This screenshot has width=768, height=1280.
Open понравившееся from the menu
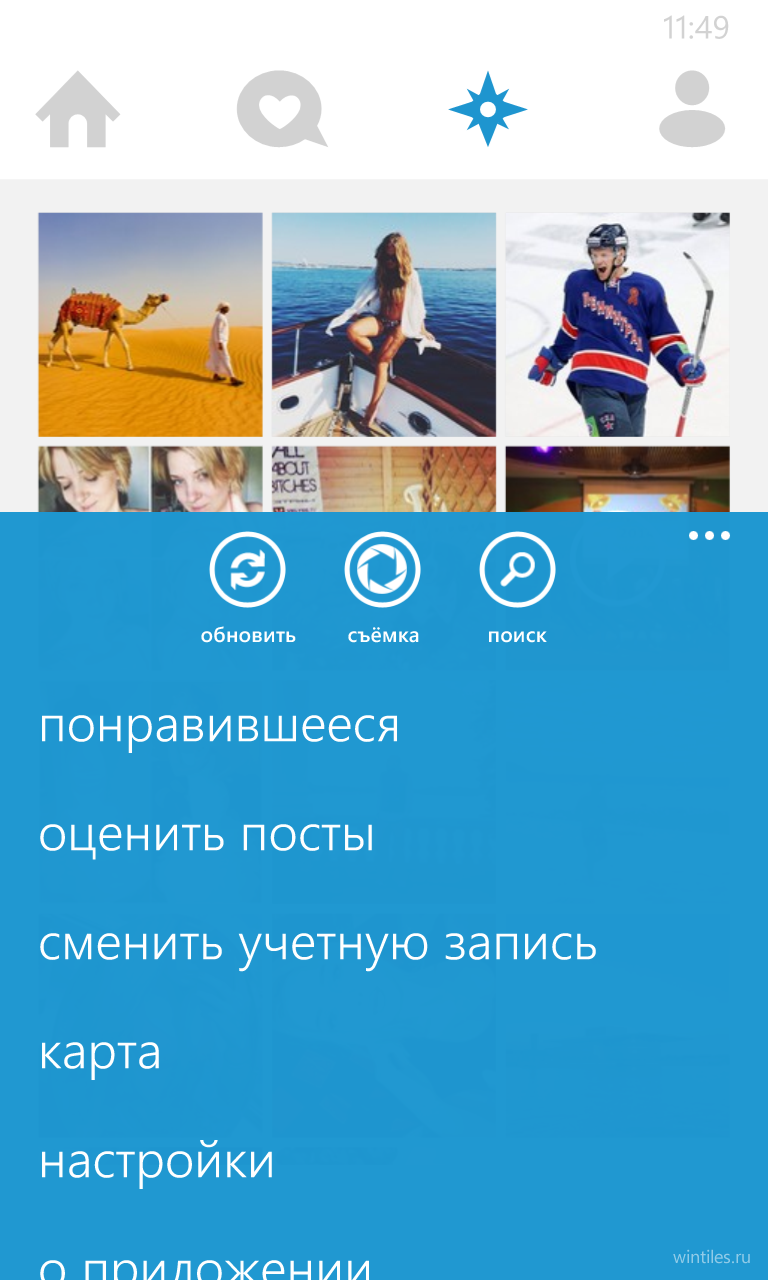[219, 726]
